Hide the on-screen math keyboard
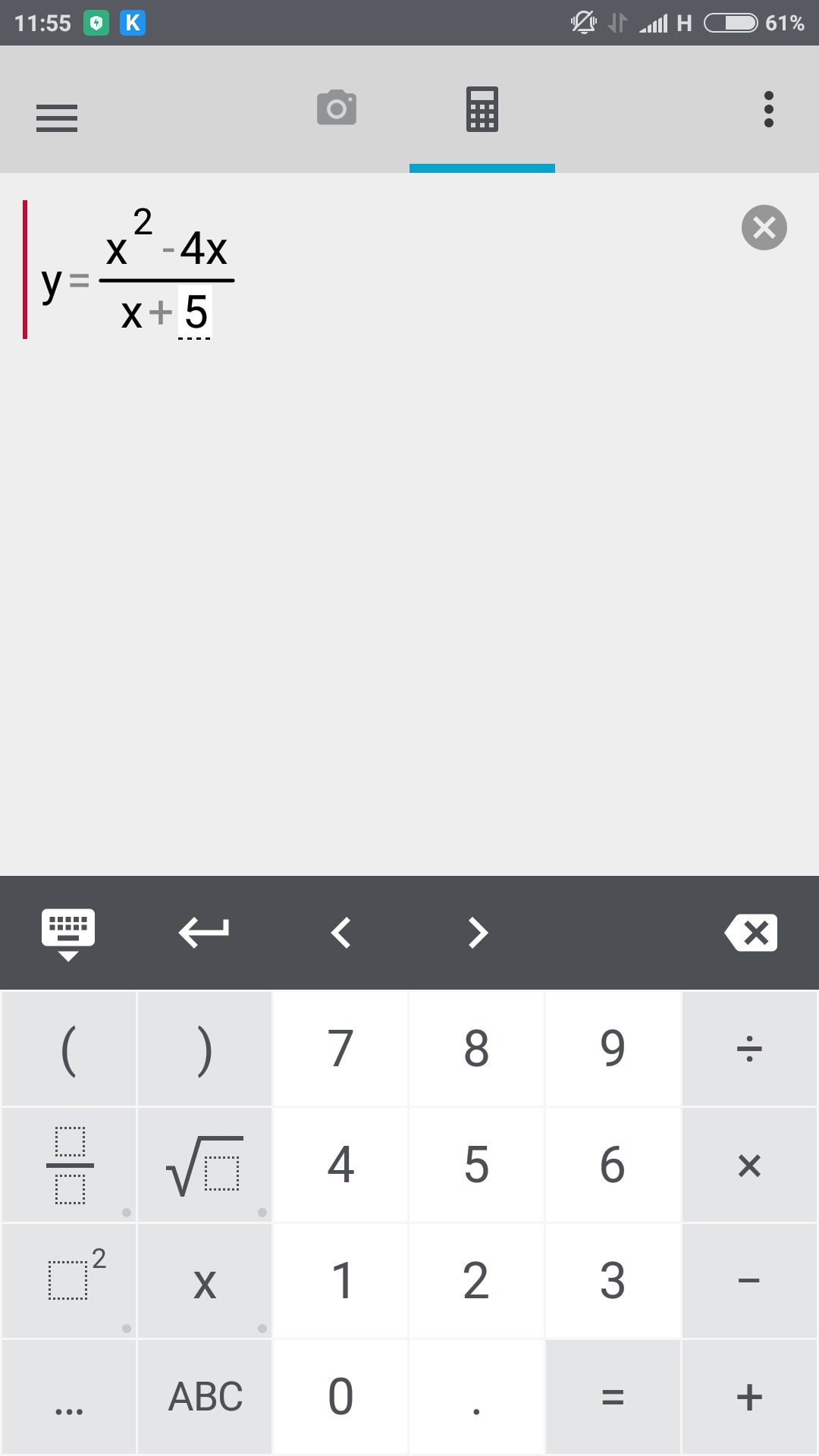The width and height of the screenshot is (819, 1456). click(68, 933)
